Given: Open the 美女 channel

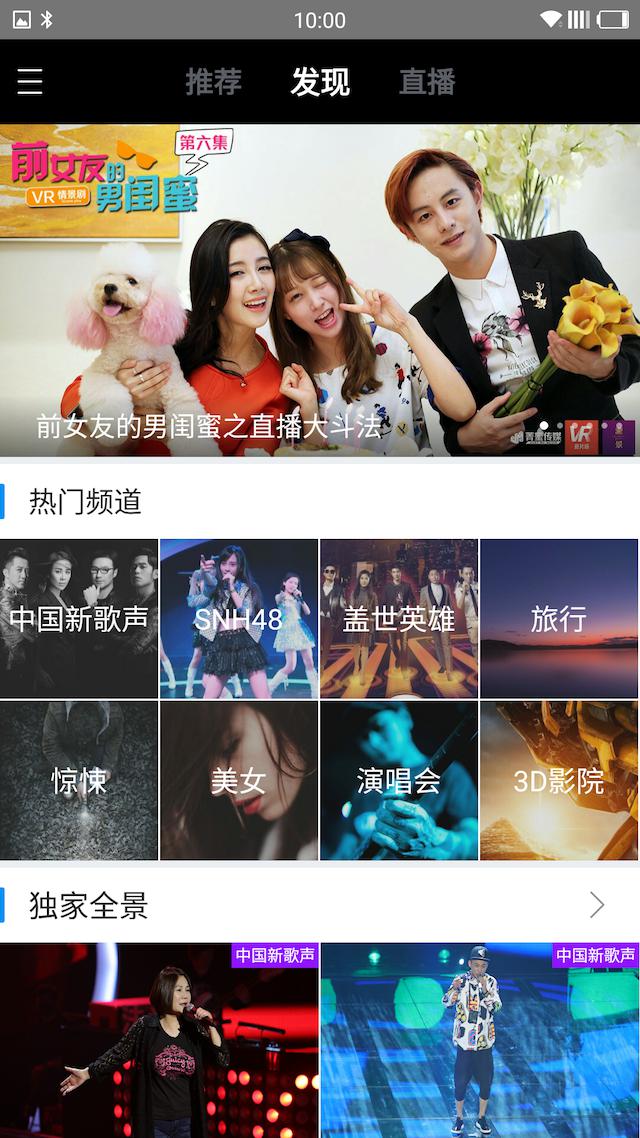Looking at the screenshot, I should [239, 781].
